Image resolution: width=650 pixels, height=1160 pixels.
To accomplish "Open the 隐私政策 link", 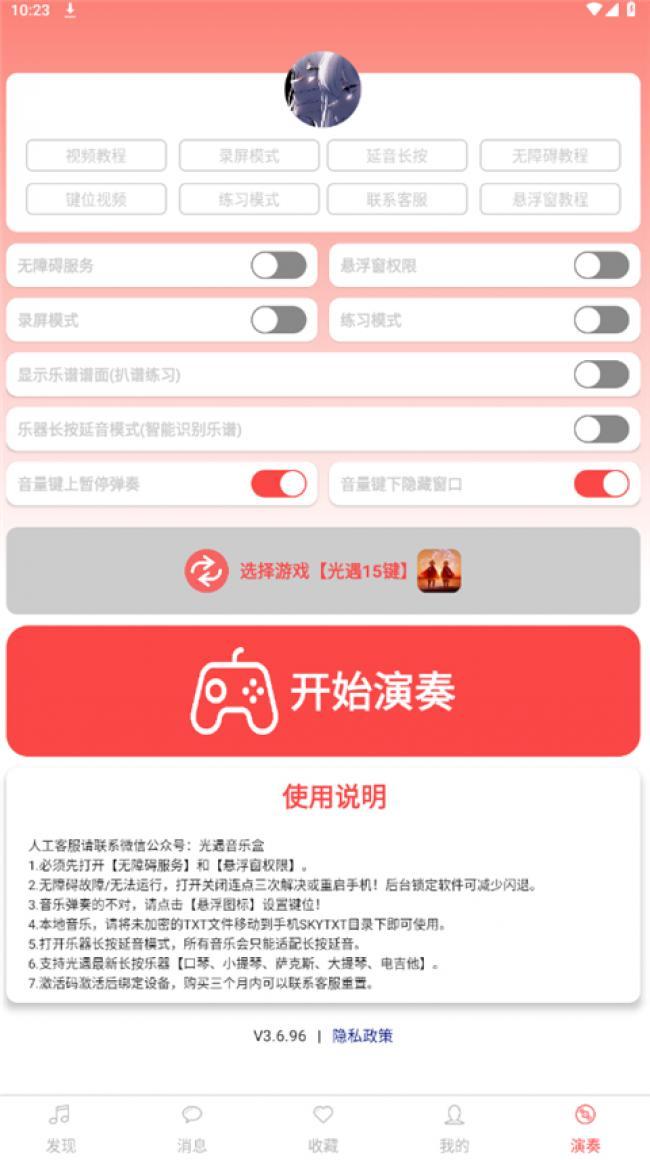I will tap(362, 1035).
